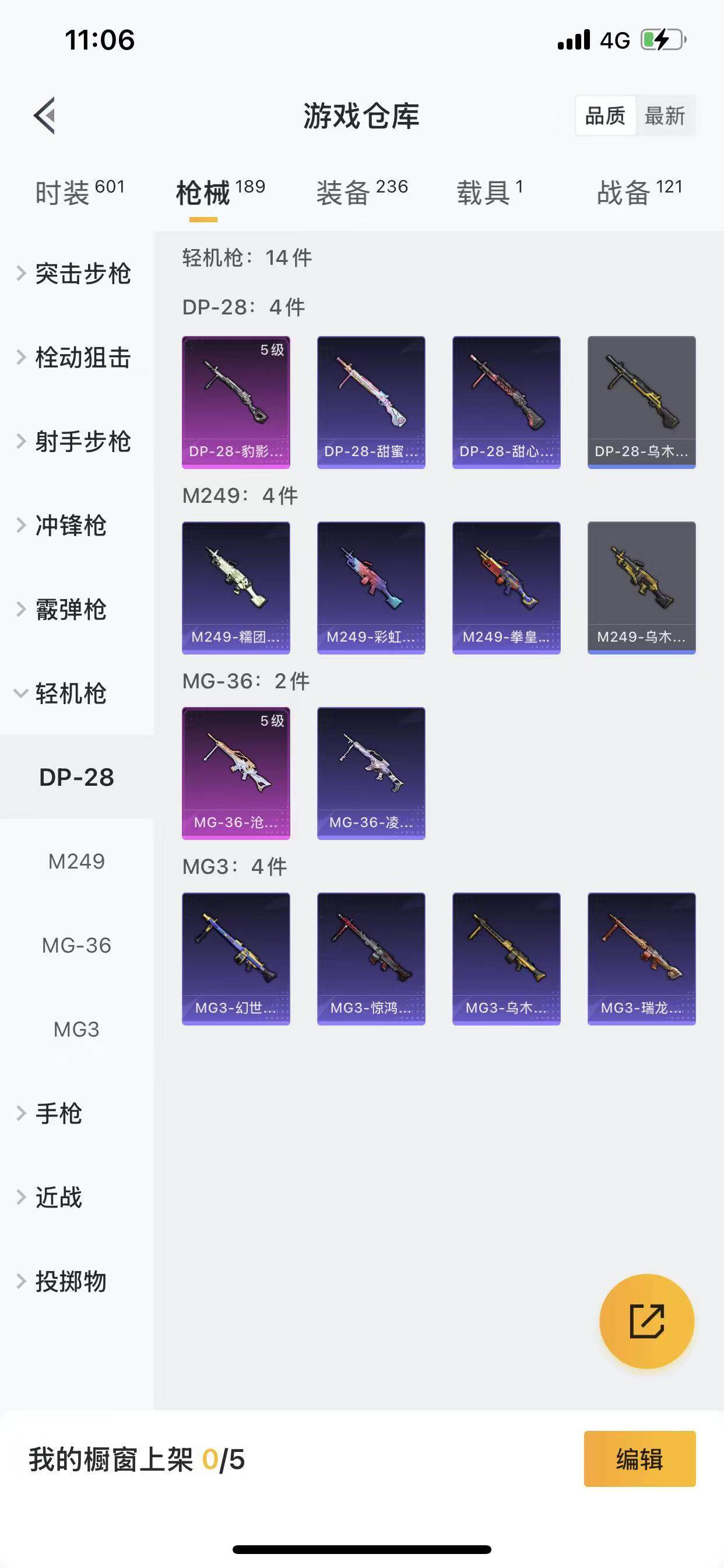724x1568 pixels.
Task: Sort items by 最新
Action: [665, 116]
